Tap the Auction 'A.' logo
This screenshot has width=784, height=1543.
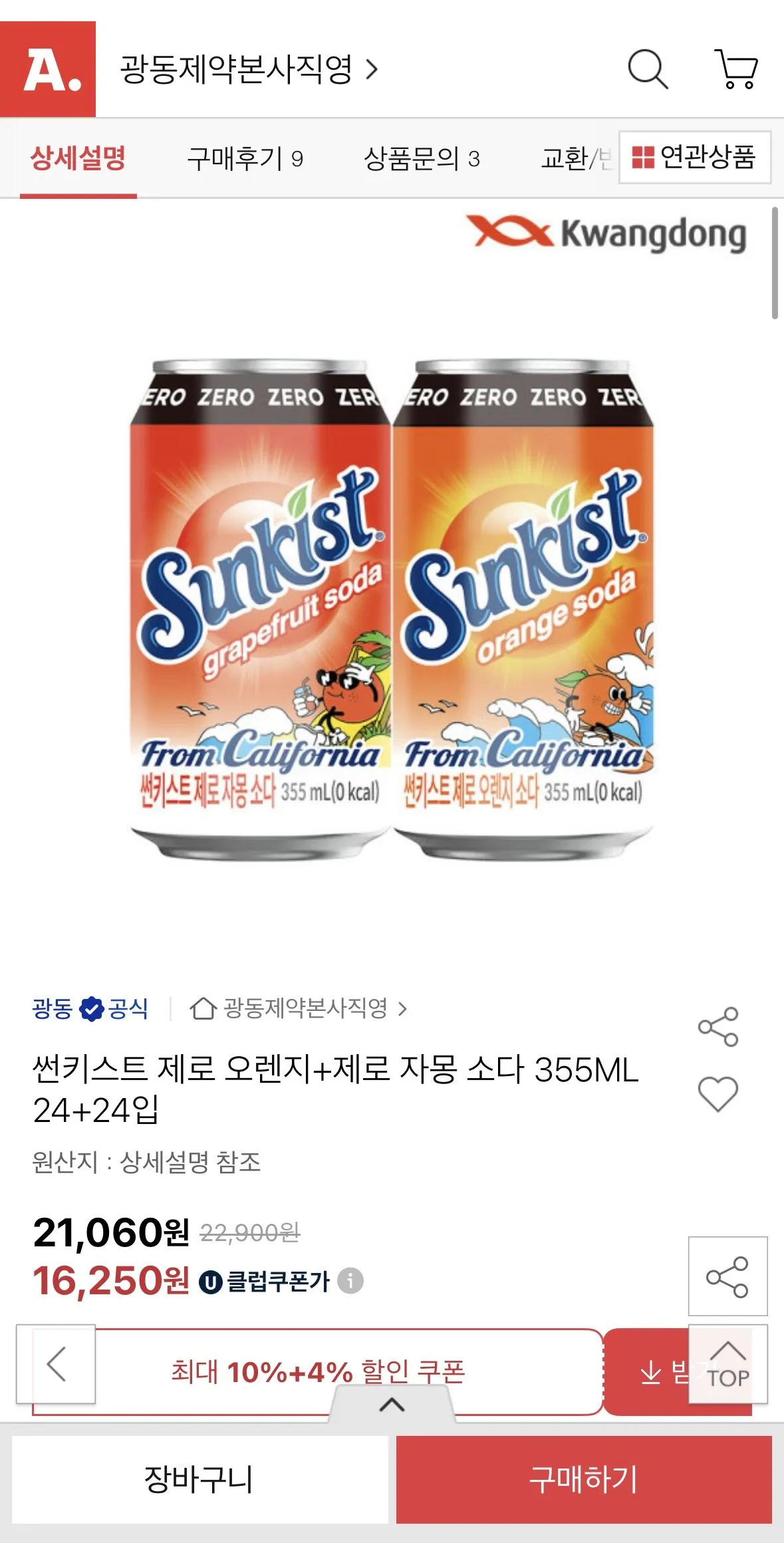pos(50,69)
